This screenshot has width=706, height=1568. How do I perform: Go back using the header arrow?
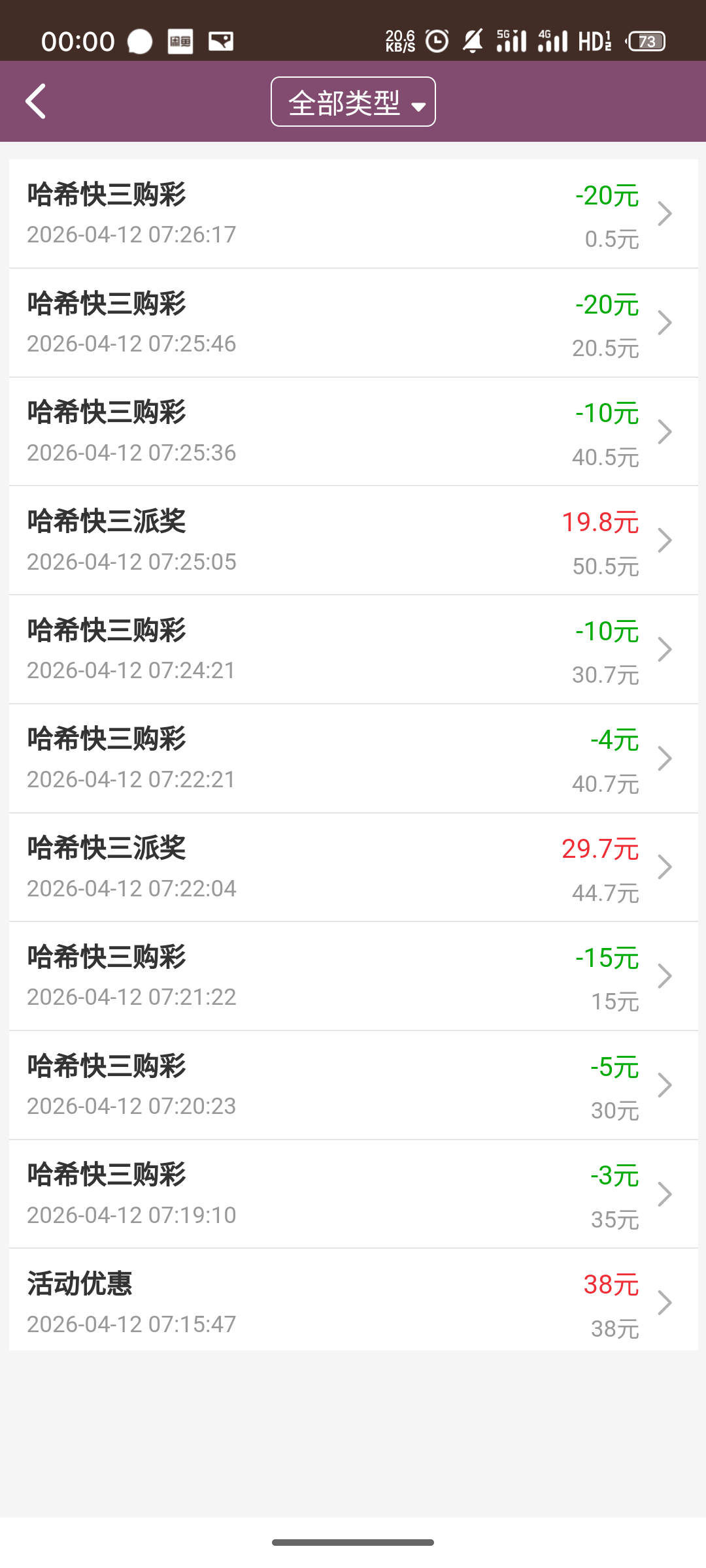pos(36,101)
